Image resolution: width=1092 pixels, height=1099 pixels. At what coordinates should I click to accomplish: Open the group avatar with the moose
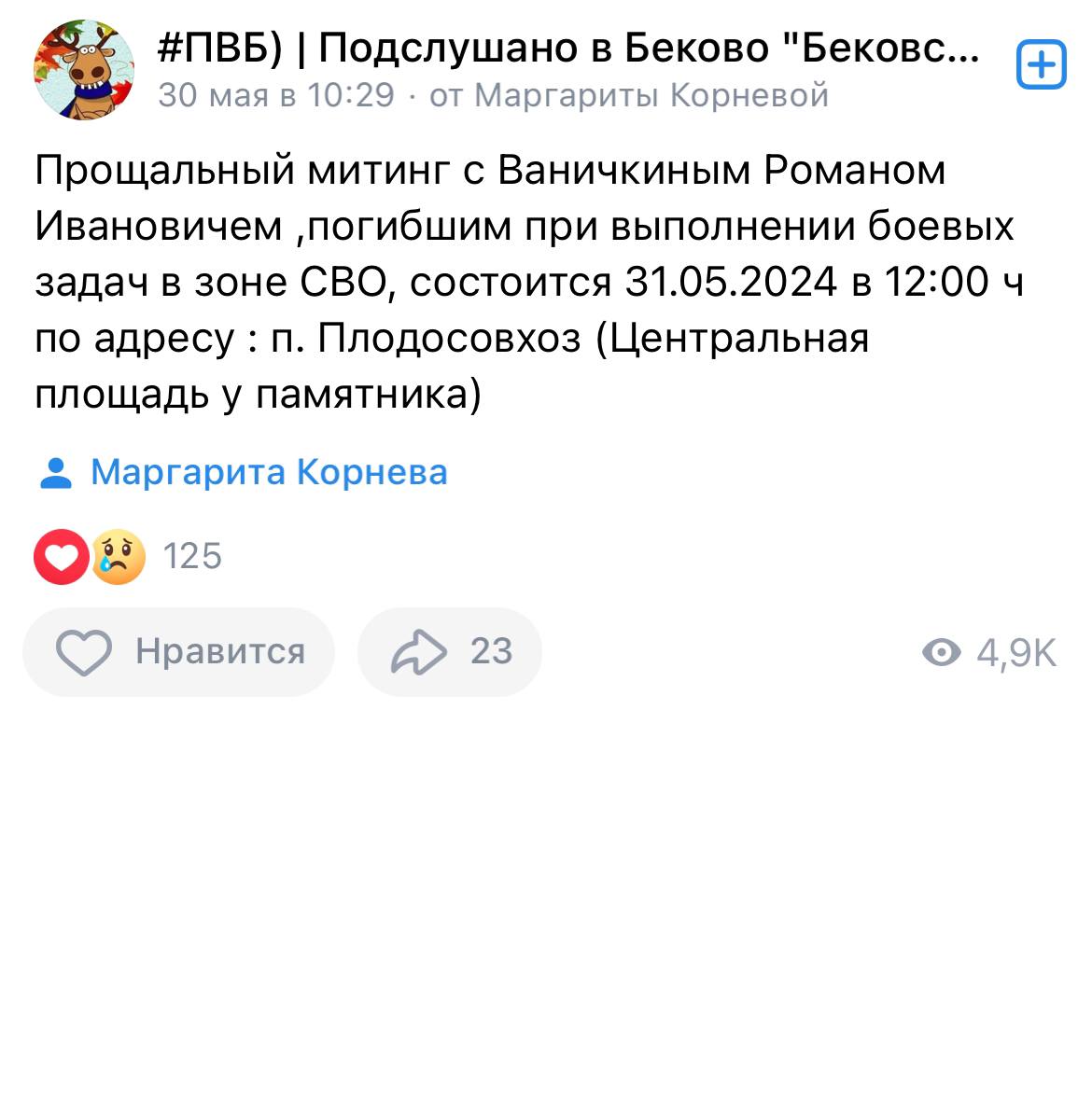(84, 70)
